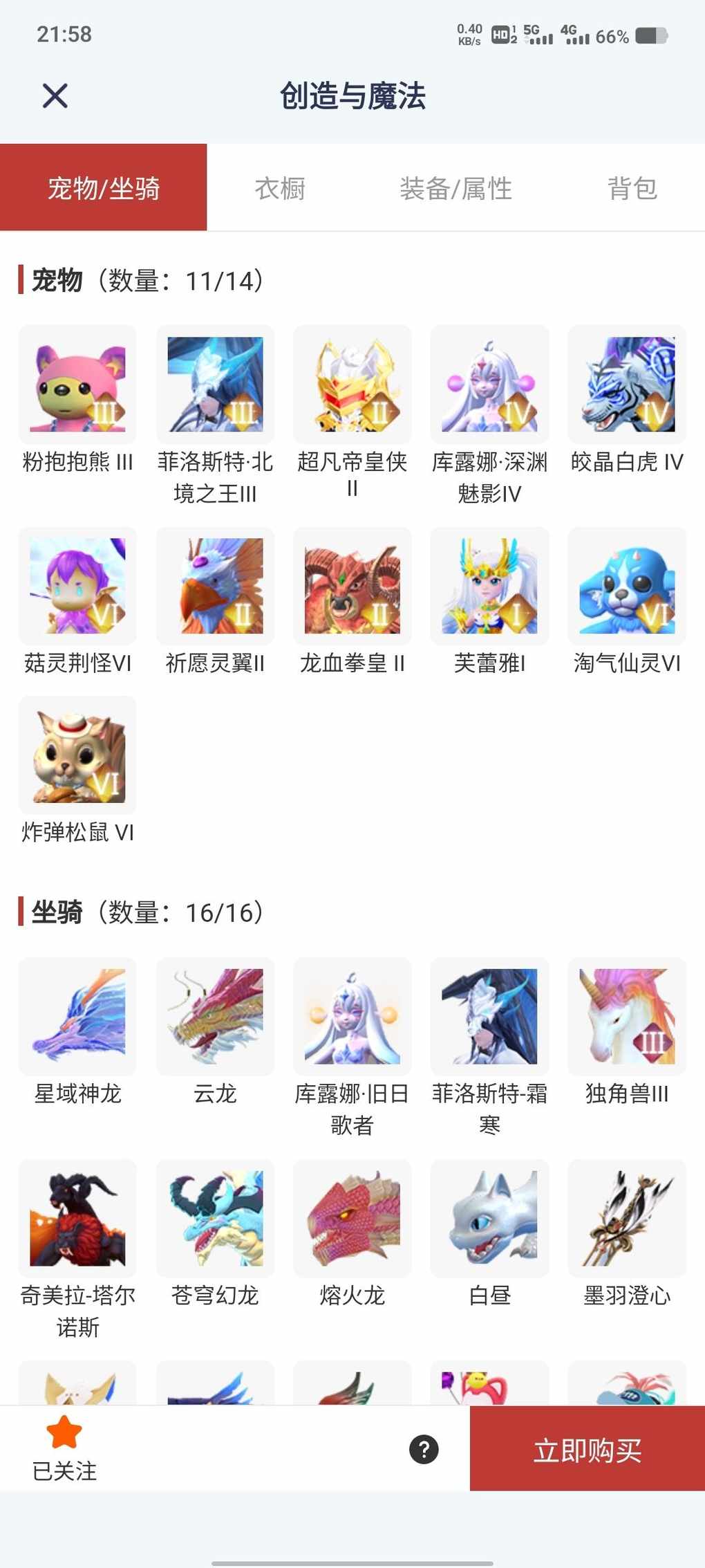Open the 云龙 mount tile
Screen dimensions: 705x1568
point(215,1016)
